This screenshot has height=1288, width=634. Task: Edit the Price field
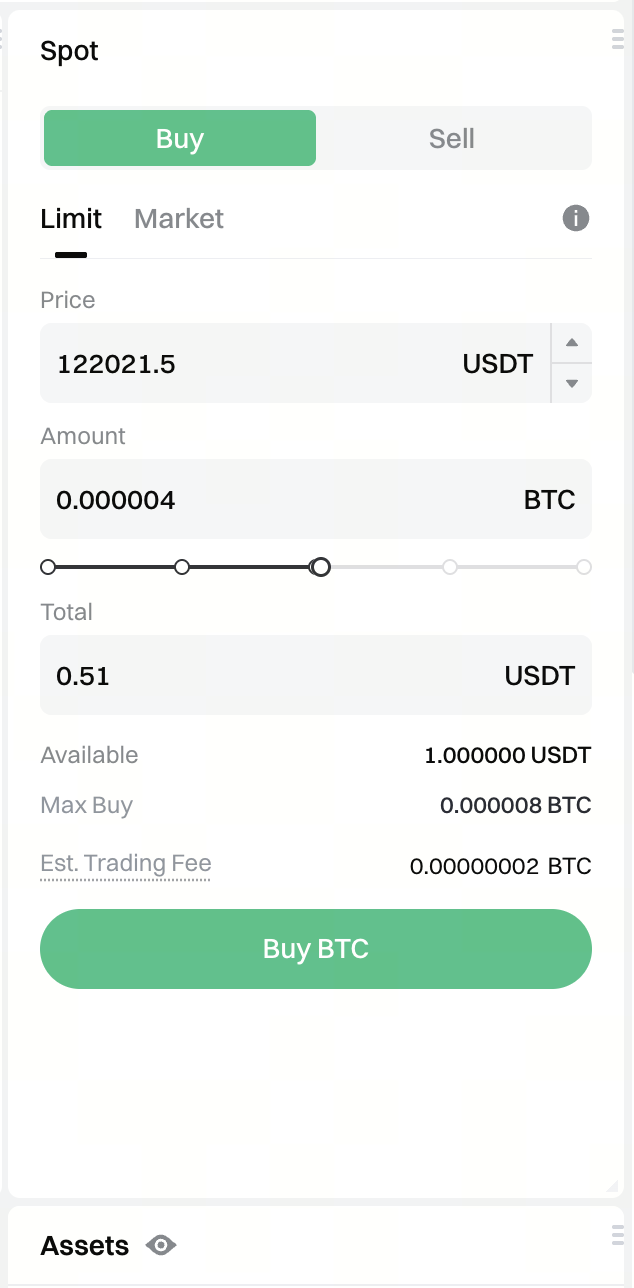point(250,364)
